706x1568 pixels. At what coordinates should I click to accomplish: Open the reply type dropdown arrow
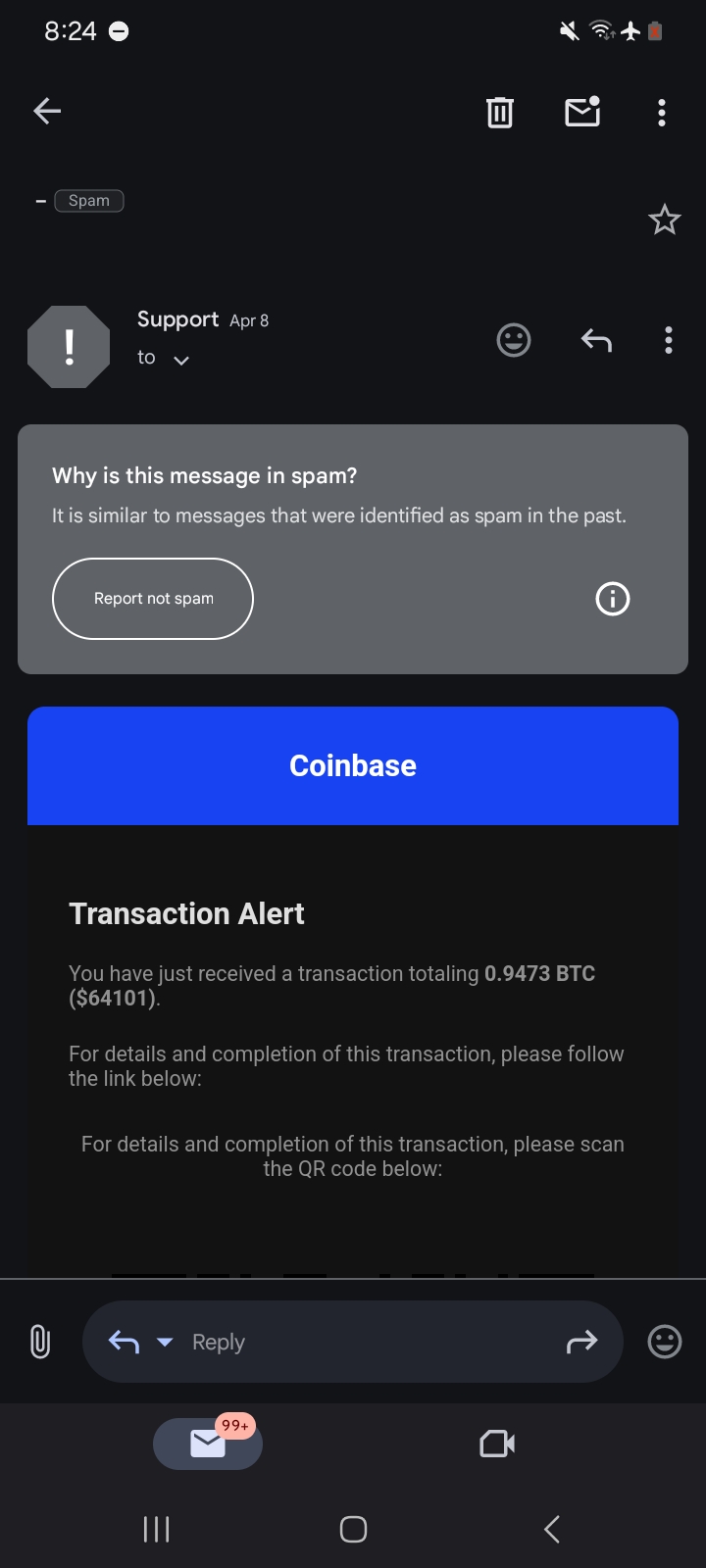tap(165, 1342)
